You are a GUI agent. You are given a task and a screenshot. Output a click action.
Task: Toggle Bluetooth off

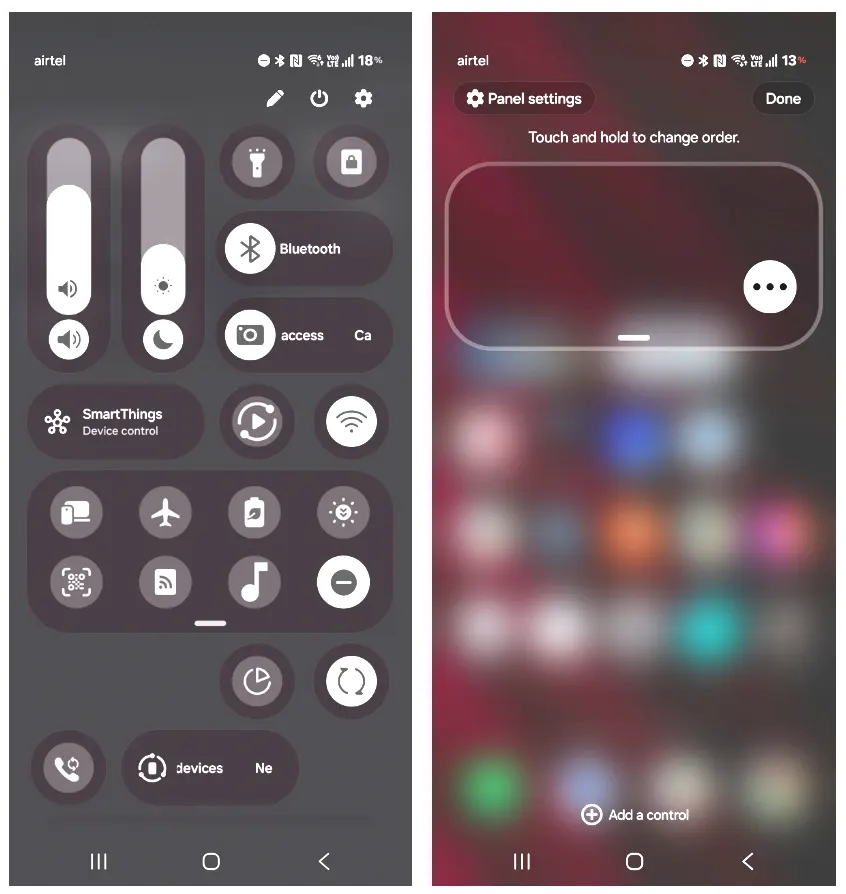(x=250, y=249)
